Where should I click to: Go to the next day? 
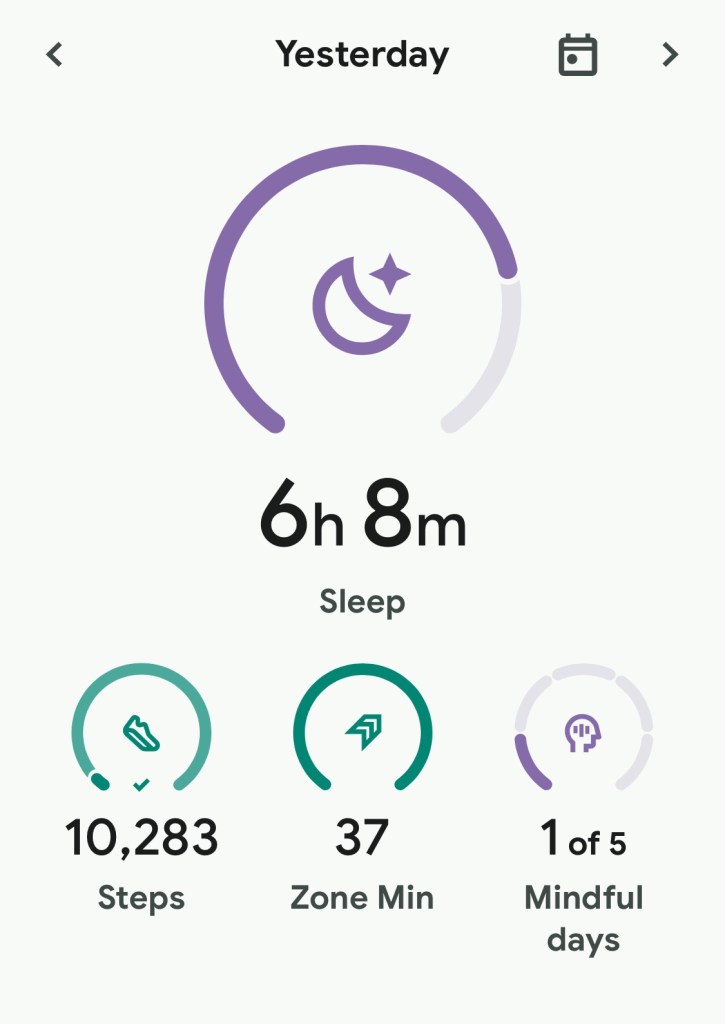(670, 55)
